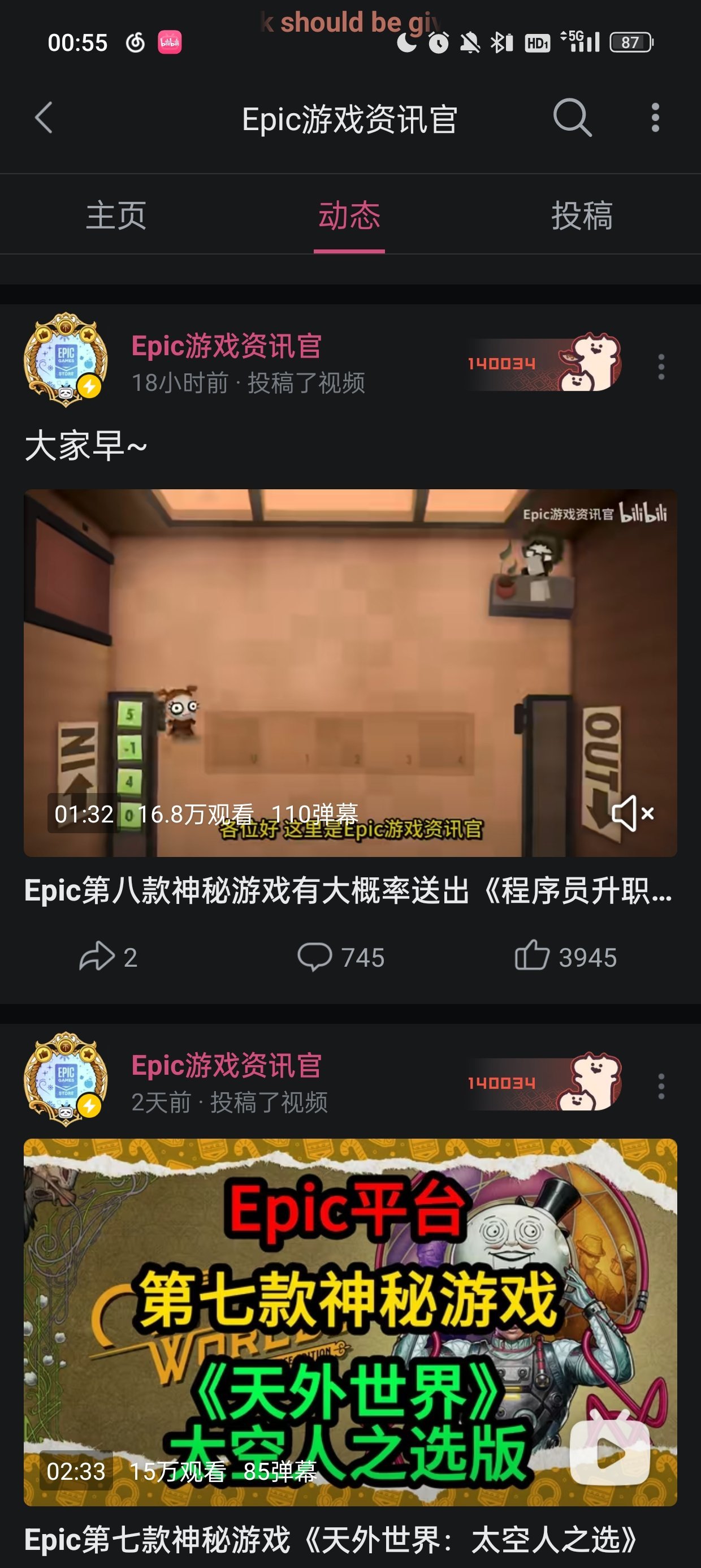Screen dimensions: 701x1568
Task: Open search in the top bar
Action: pos(572,118)
